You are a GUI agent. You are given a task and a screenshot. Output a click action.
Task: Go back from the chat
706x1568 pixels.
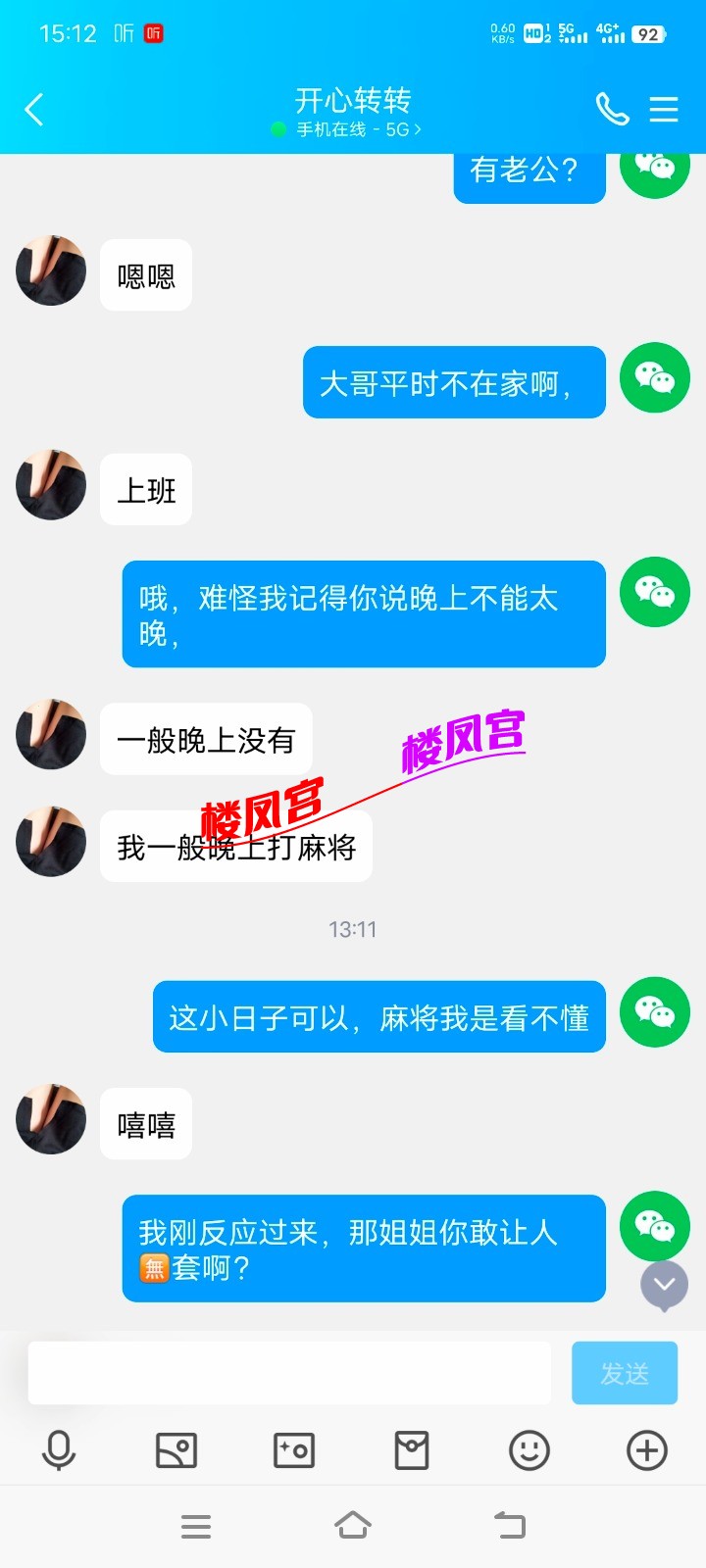(34, 109)
